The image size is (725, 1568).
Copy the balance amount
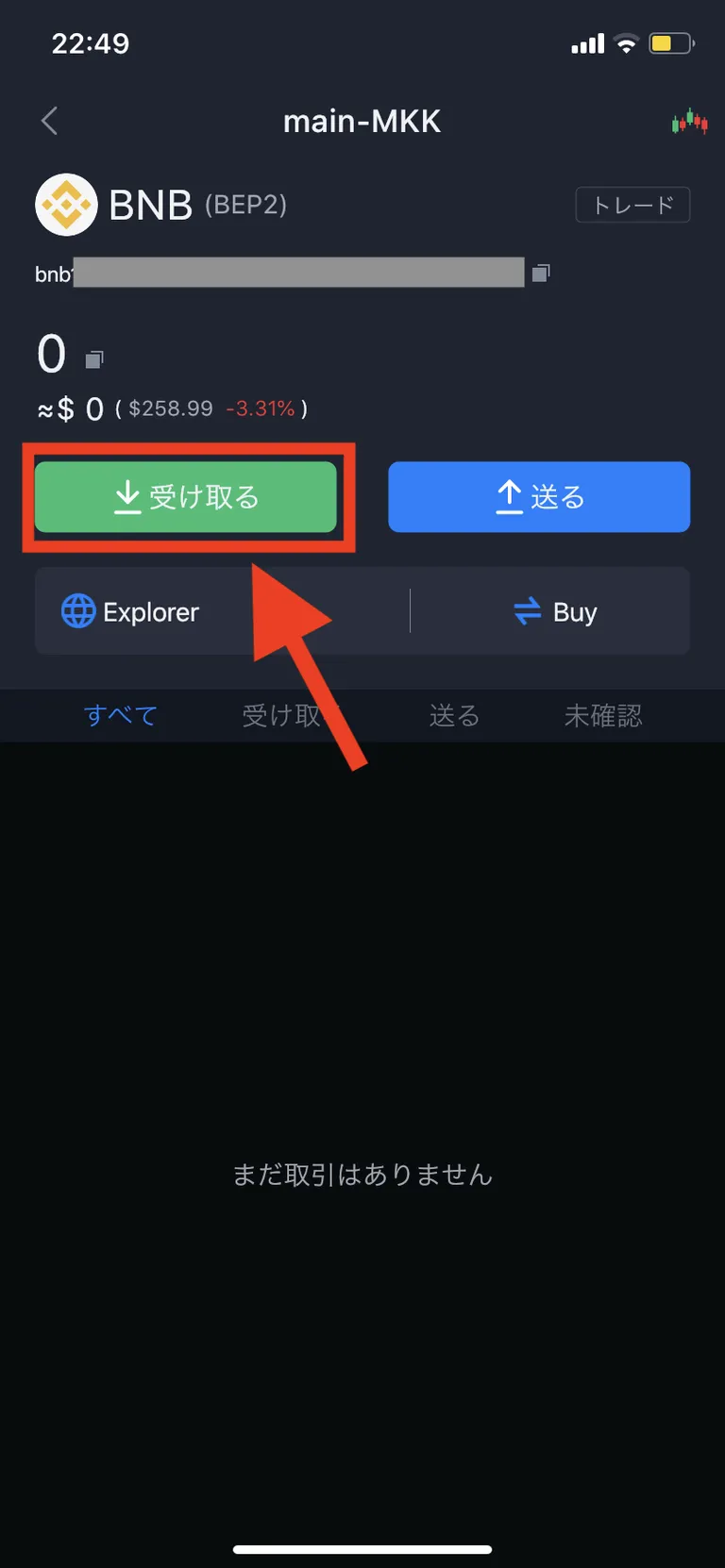(94, 359)
